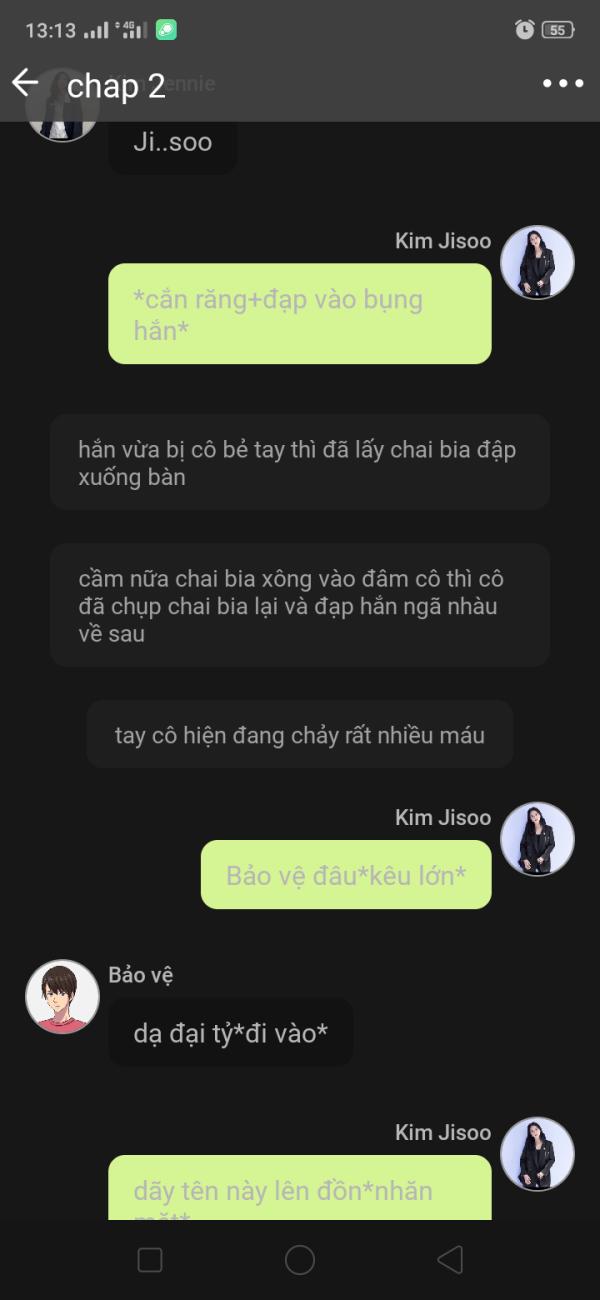This screenshot has height=1300, width=600.
Task: Tap the system back triangle
Action: point(450,1259)
